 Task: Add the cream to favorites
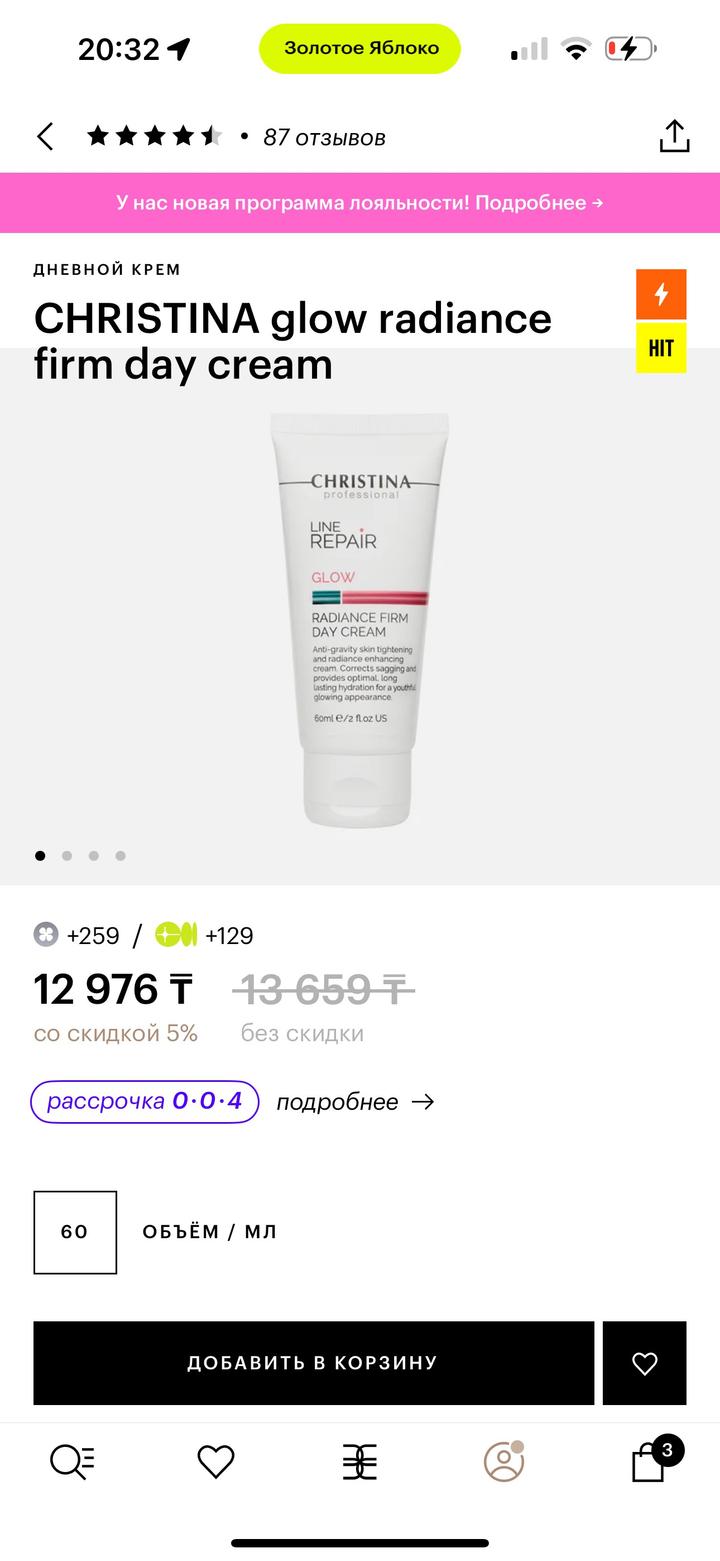tap(645, 1363)
